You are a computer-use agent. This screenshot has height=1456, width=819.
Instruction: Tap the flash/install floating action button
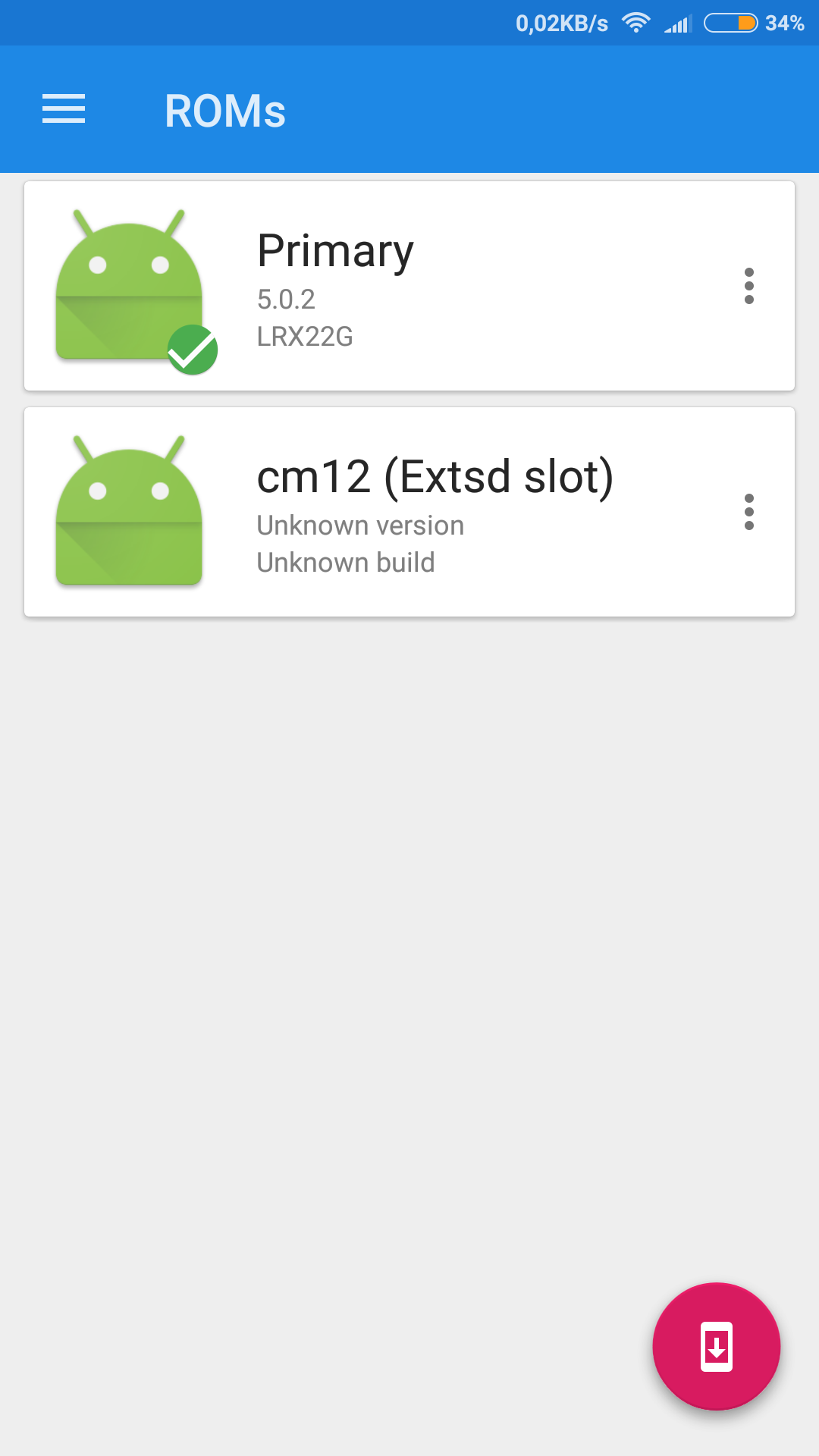pyautogui.click(x=717, y=1347)
